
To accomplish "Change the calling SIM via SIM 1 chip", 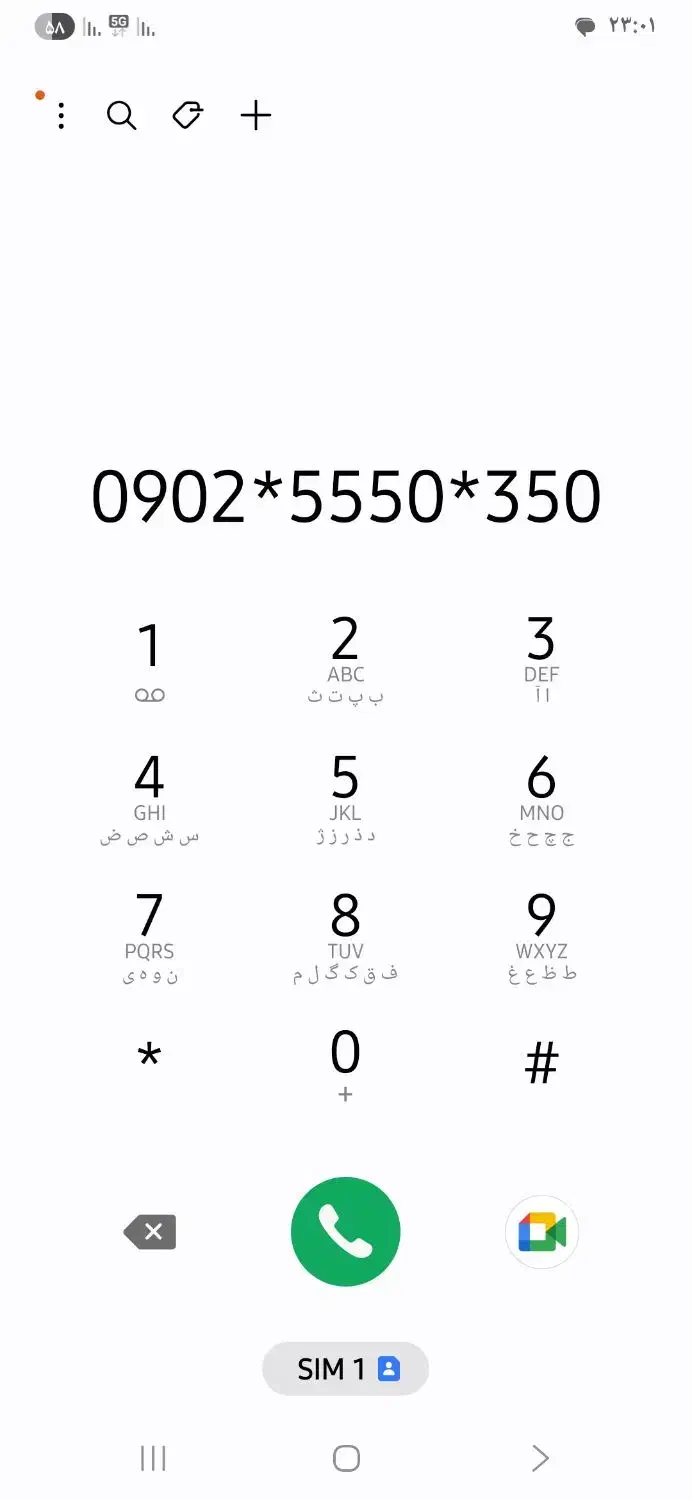I will point(346,1369).
